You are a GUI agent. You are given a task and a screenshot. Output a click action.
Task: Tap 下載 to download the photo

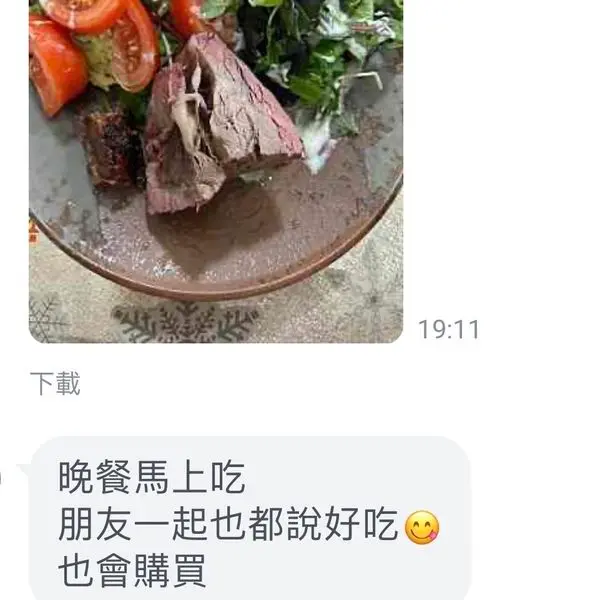click(x=55, y=383)
